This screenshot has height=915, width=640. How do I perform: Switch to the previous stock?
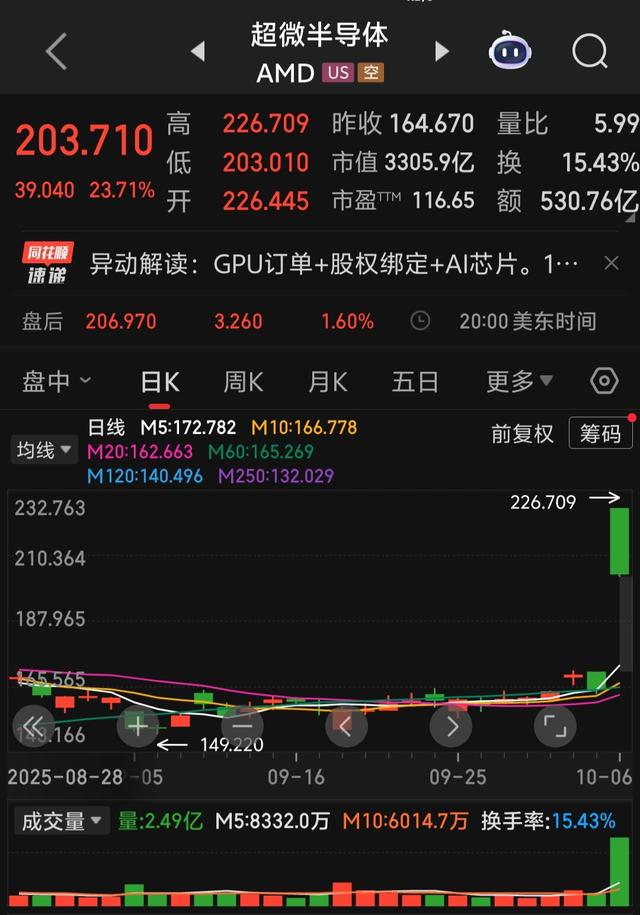[198, 51]
